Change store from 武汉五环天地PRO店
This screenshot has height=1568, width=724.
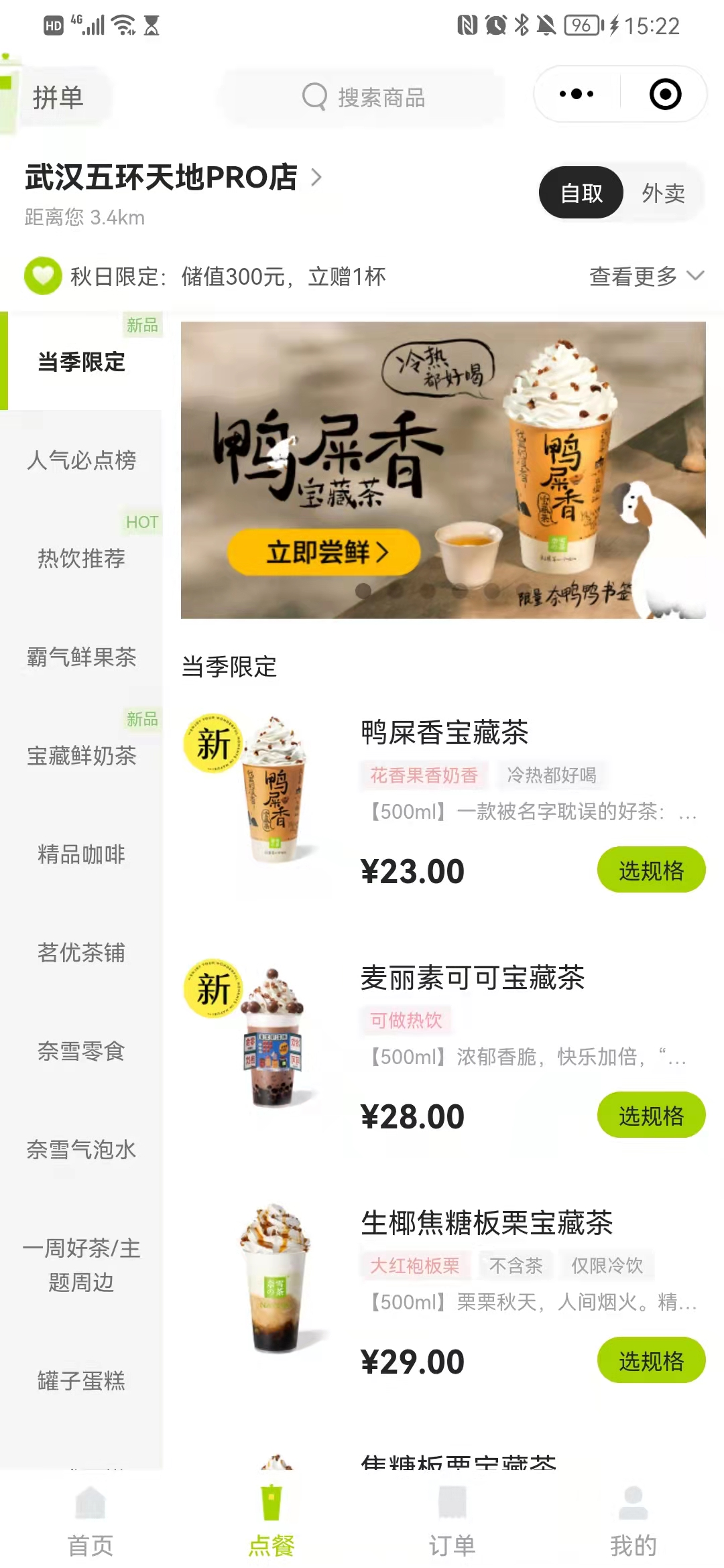click(x=173, y=178)
